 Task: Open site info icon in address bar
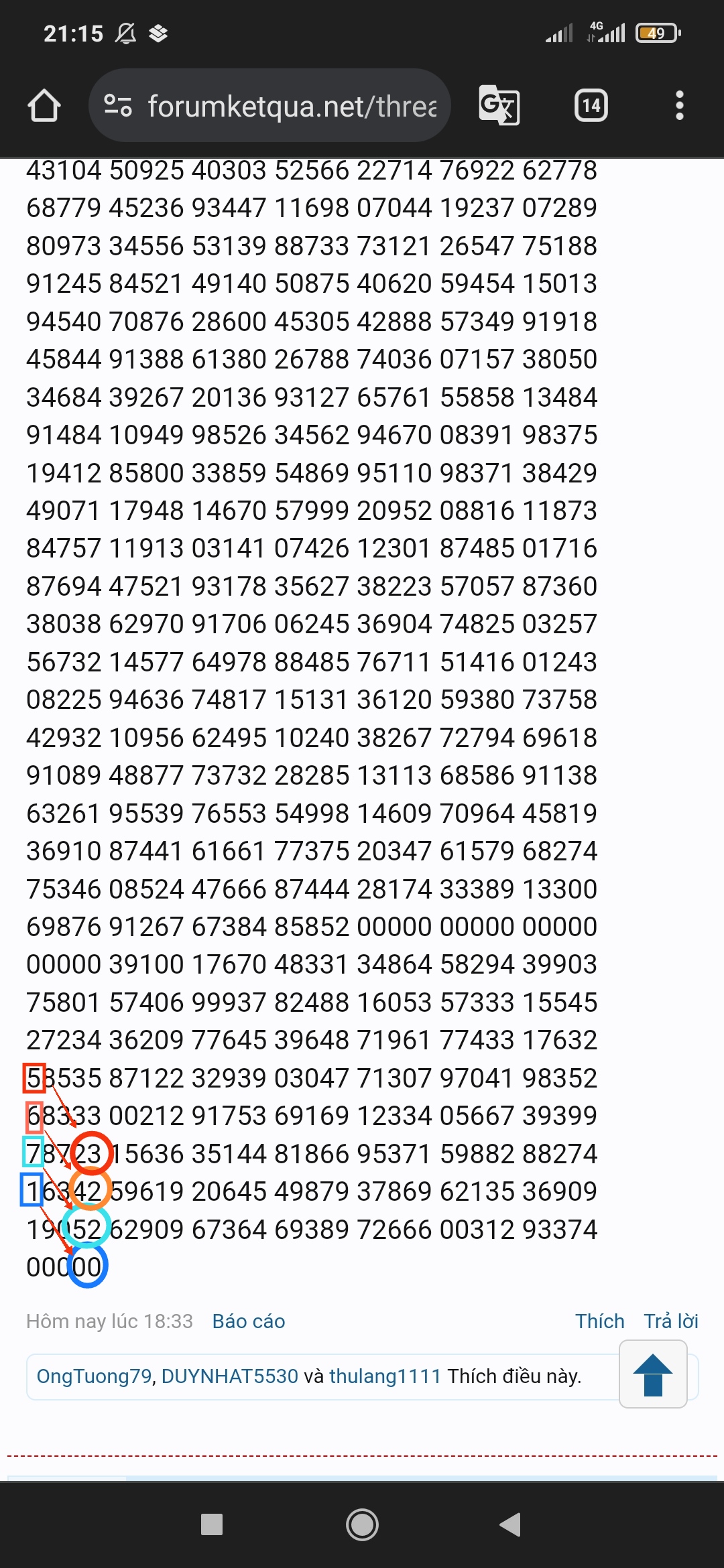point(118,106)
